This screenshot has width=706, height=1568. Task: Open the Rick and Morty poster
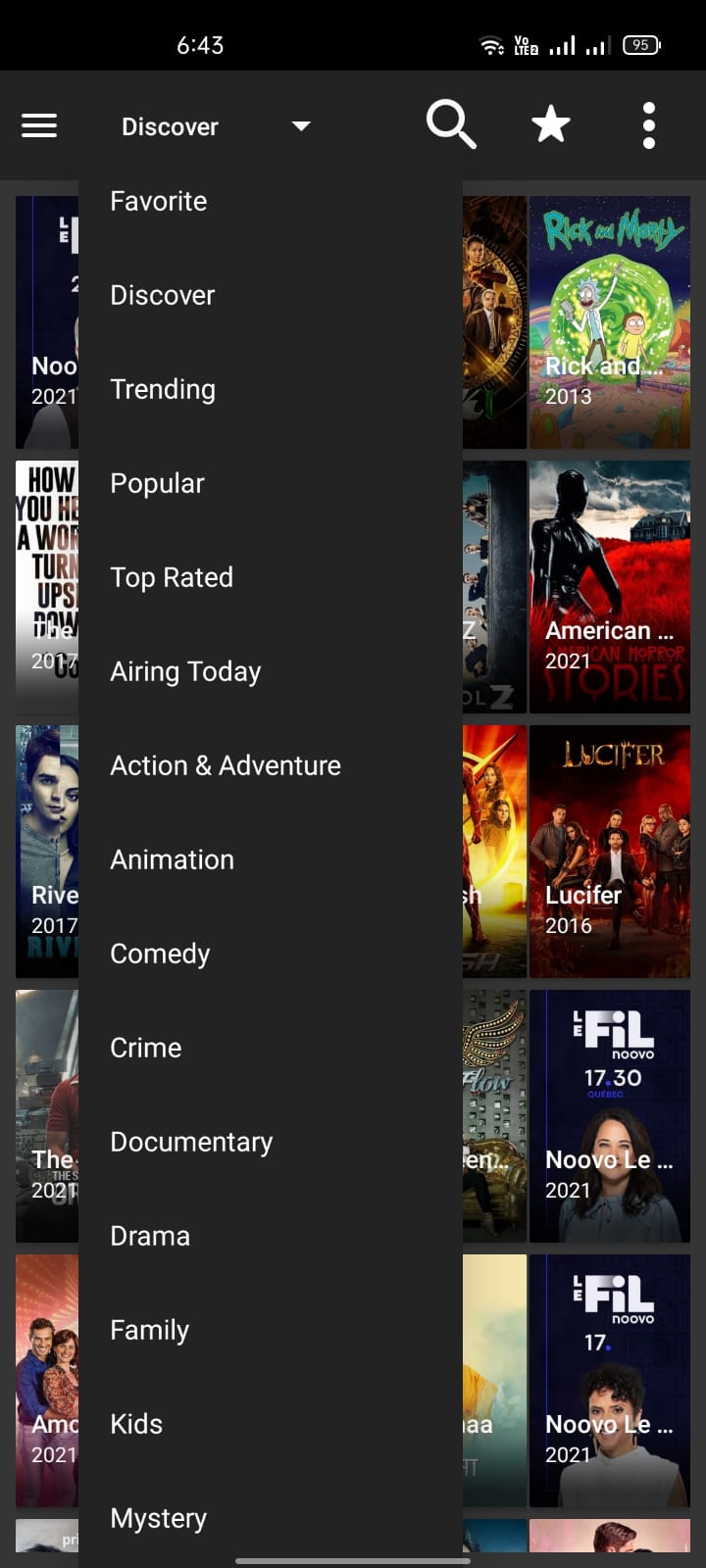click(x=609, y=321)
